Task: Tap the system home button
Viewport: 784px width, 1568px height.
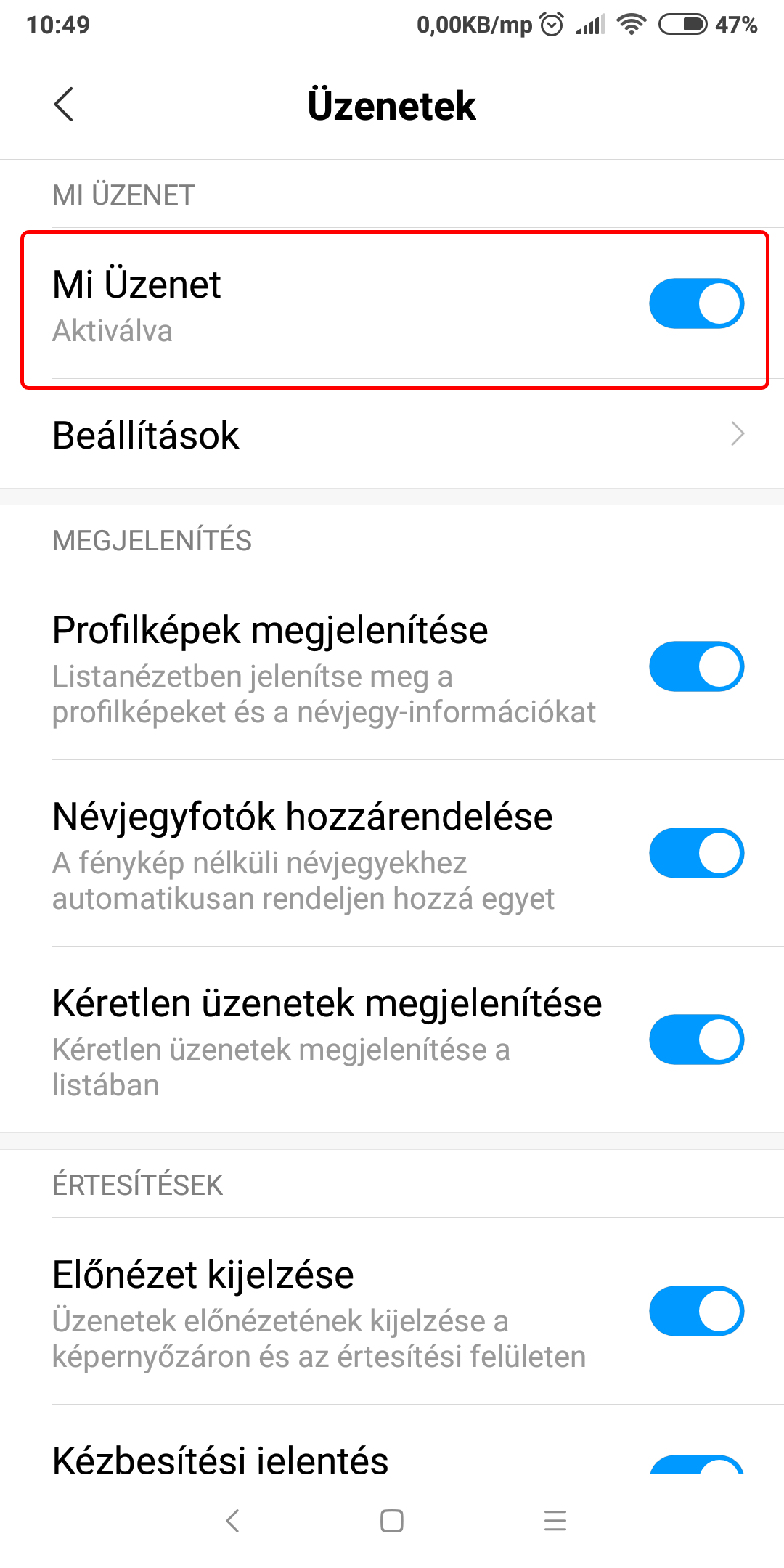Action: click(392, 1521)
